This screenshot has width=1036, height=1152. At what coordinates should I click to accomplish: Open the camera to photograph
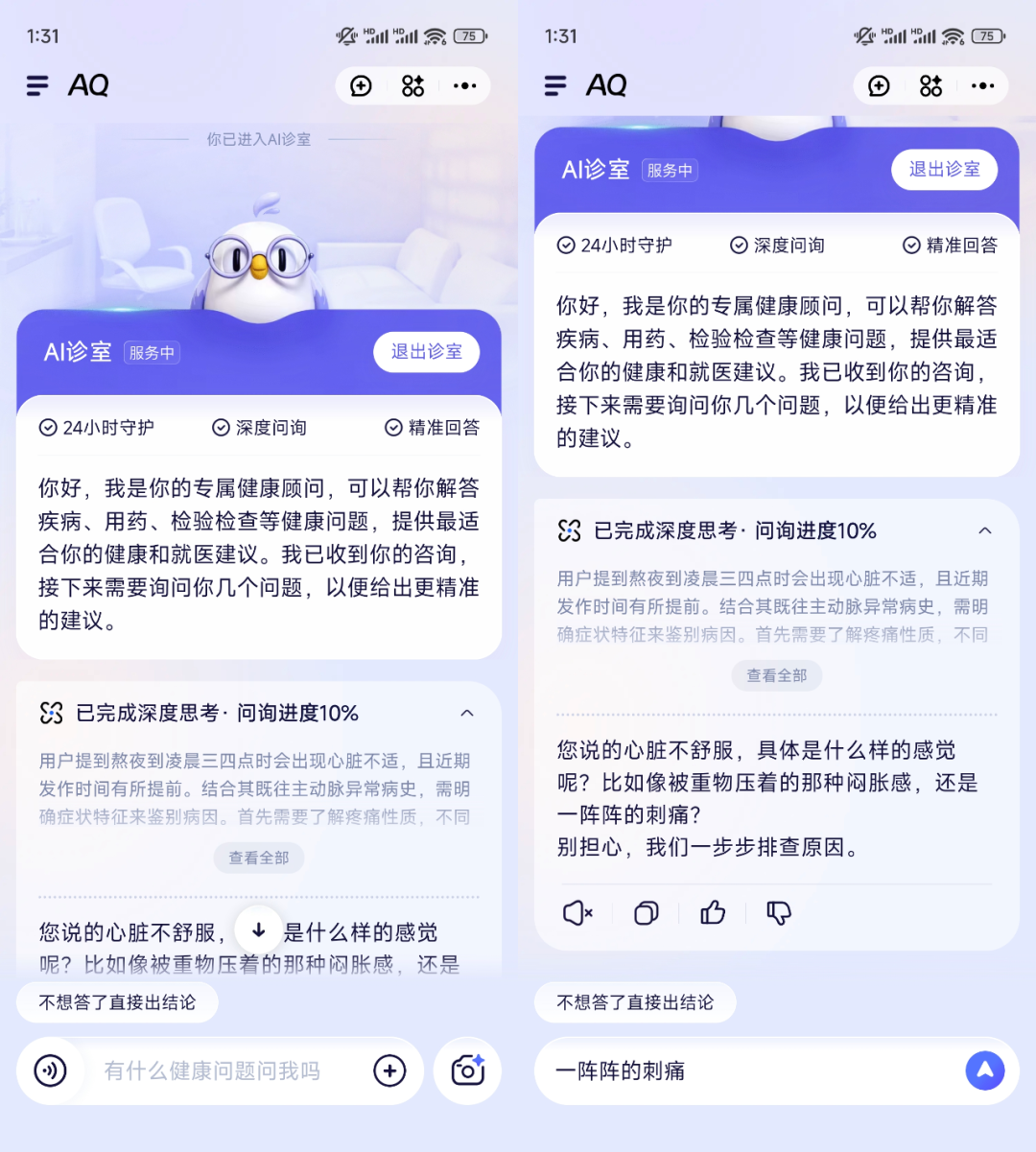click(467, 1070)
